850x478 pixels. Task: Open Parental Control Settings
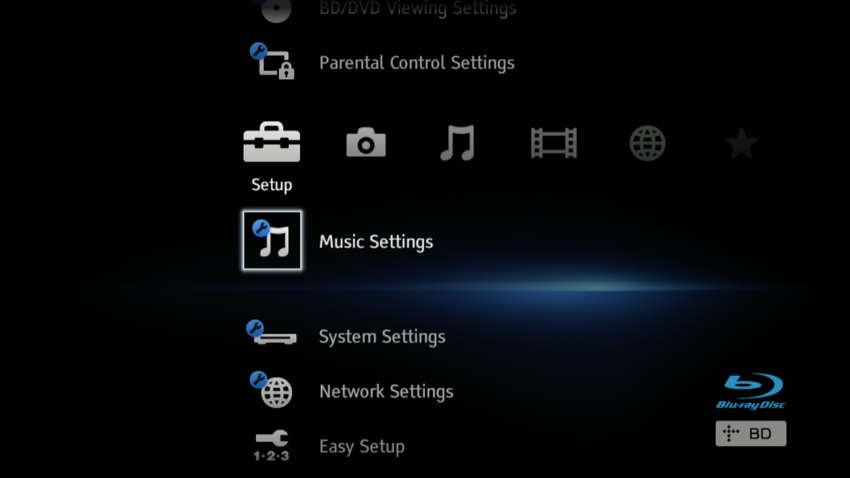click(415, 63)
